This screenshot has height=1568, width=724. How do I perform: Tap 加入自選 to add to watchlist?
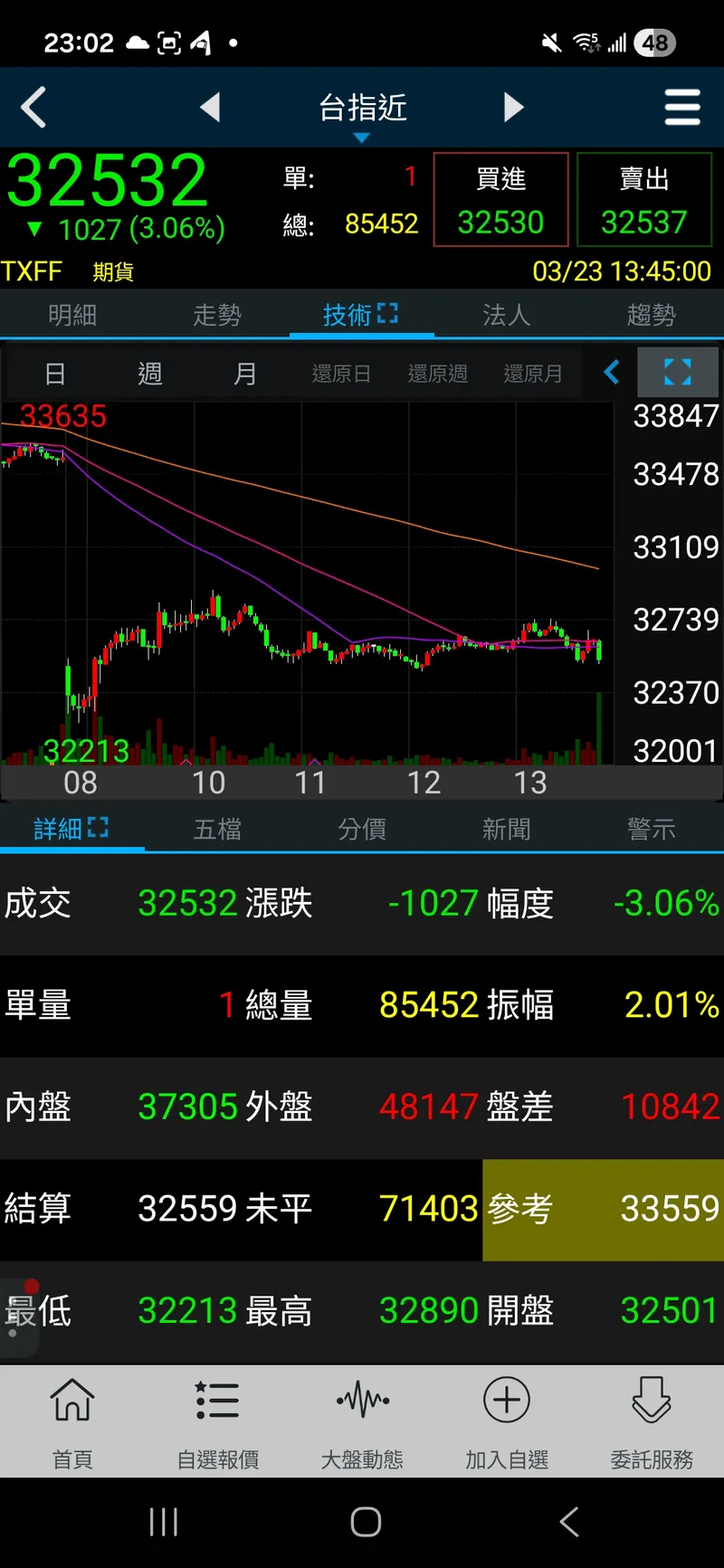(507, 1421)
